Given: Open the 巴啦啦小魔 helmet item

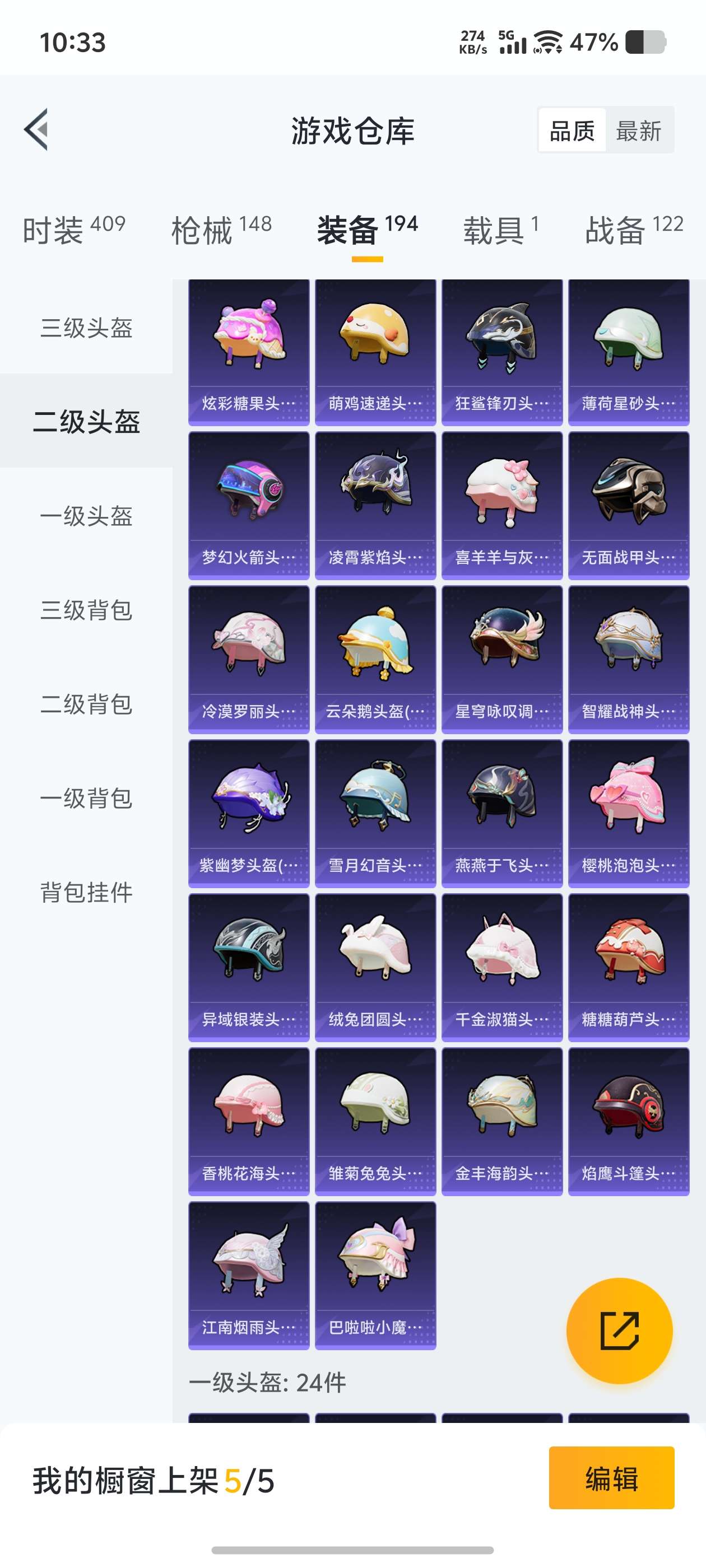Looking at the screenshot, I should 375,1275.
